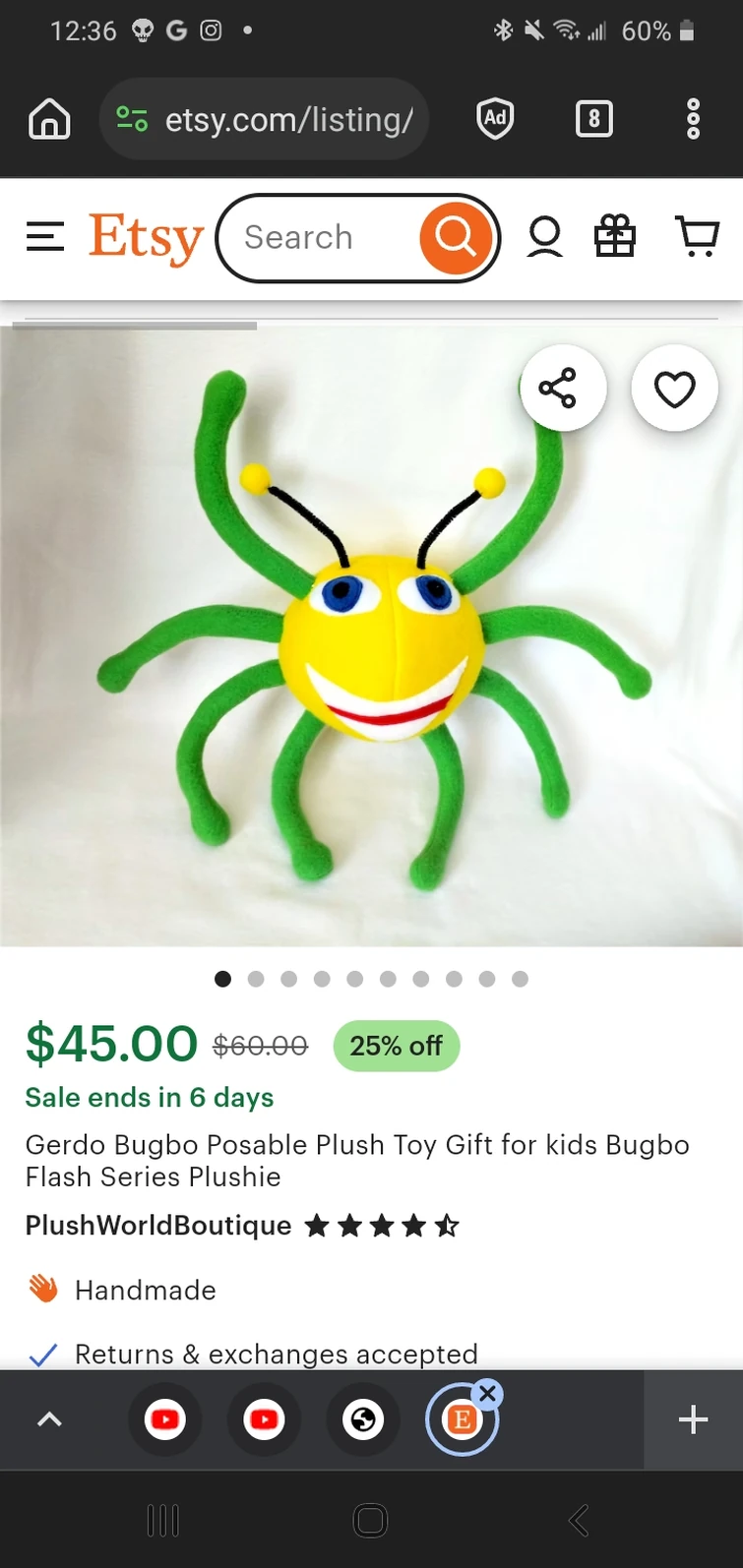743x1568 pixels.
Task: Show the open tabs switcher
Action: pyautogui.click(x=593, y=119)
